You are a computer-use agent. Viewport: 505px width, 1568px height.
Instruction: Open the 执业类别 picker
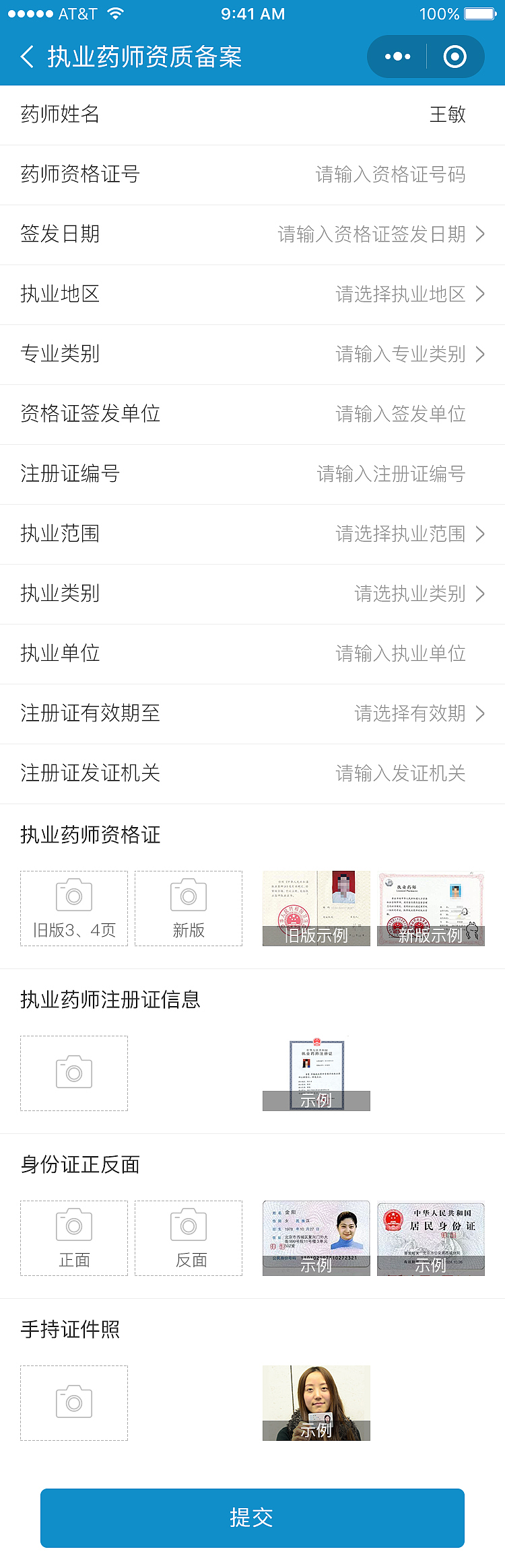tap(419, 594)
